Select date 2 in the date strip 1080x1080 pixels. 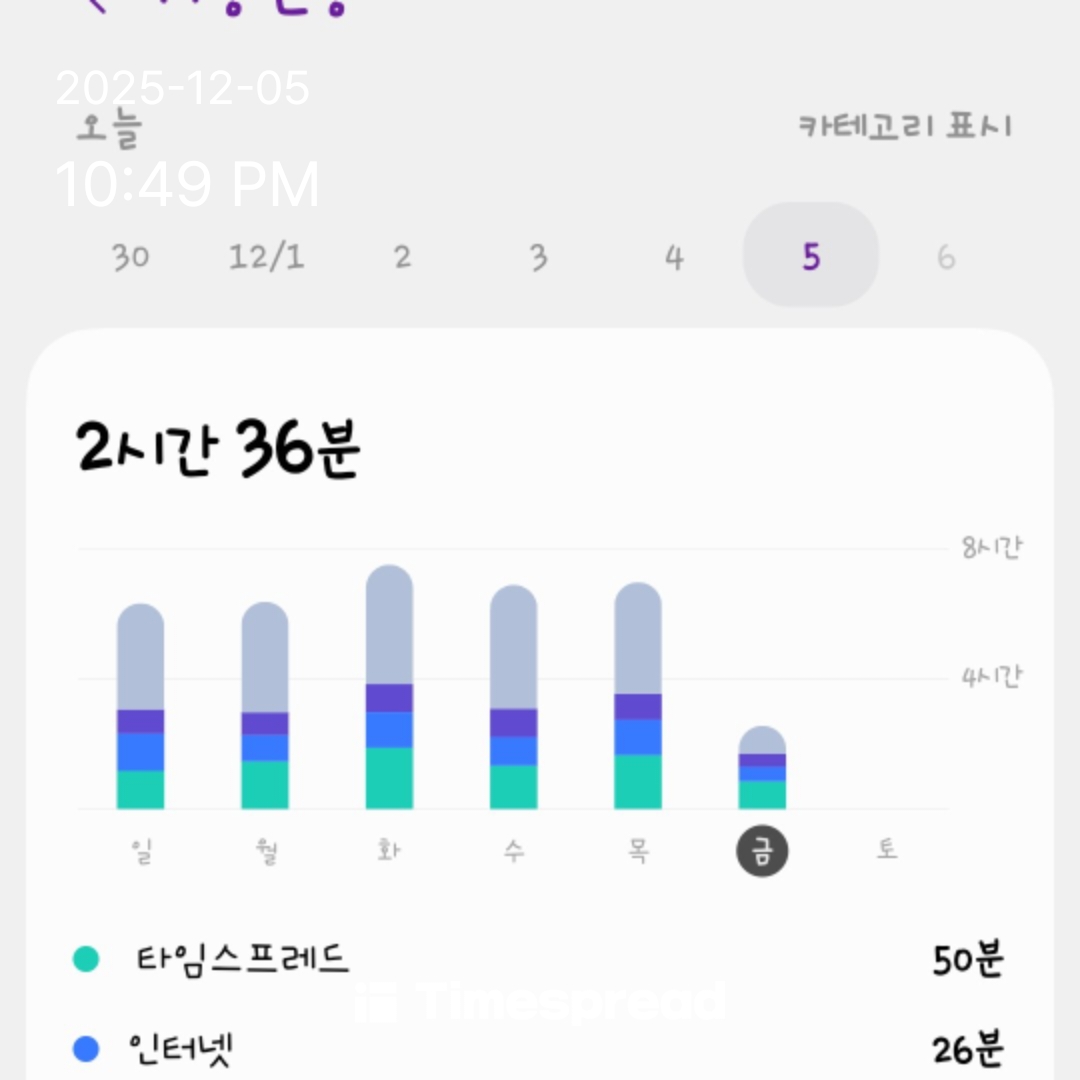(402, 257)
